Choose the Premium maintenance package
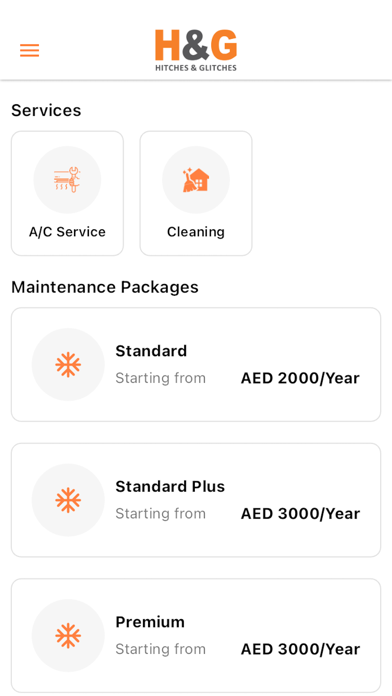 click(196, 635)
